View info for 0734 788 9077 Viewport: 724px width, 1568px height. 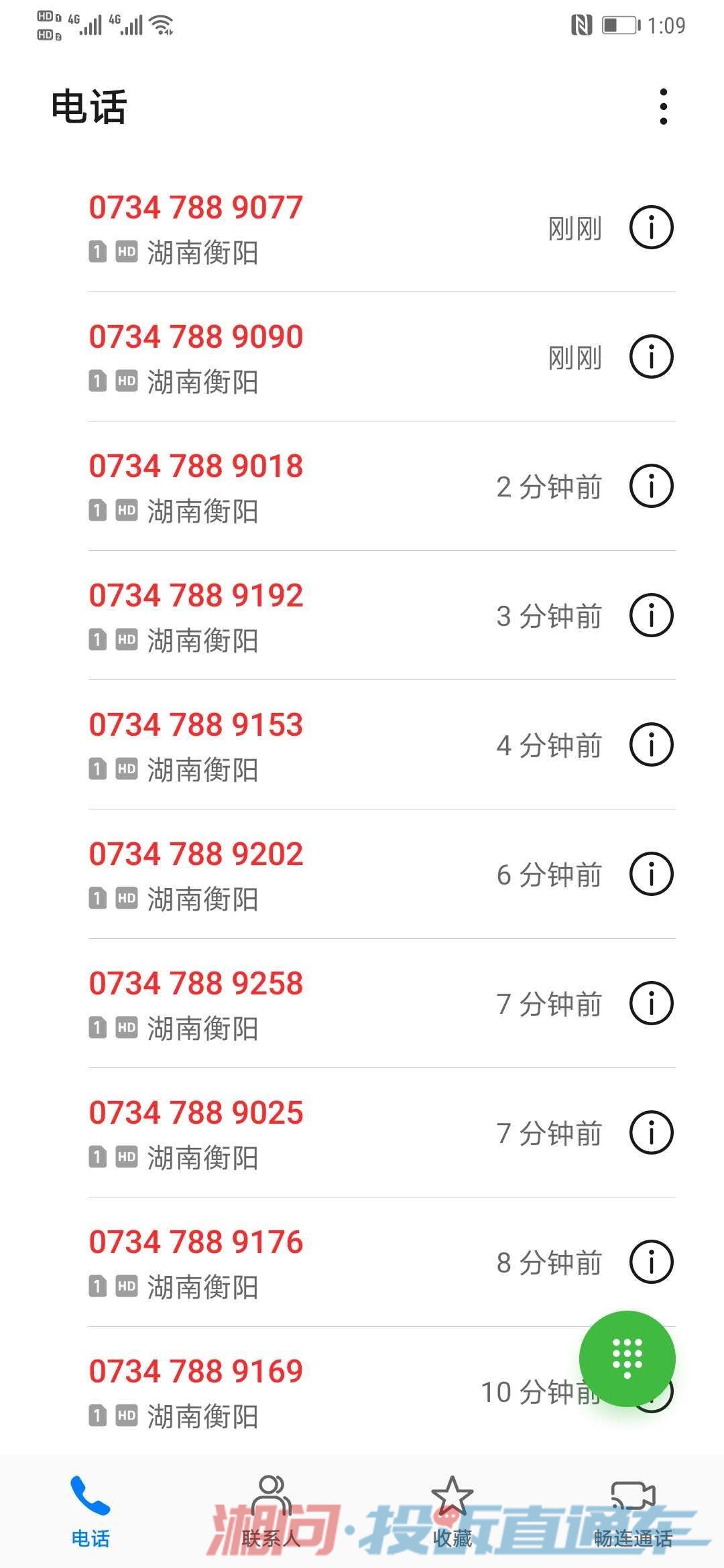pos(651,228)
